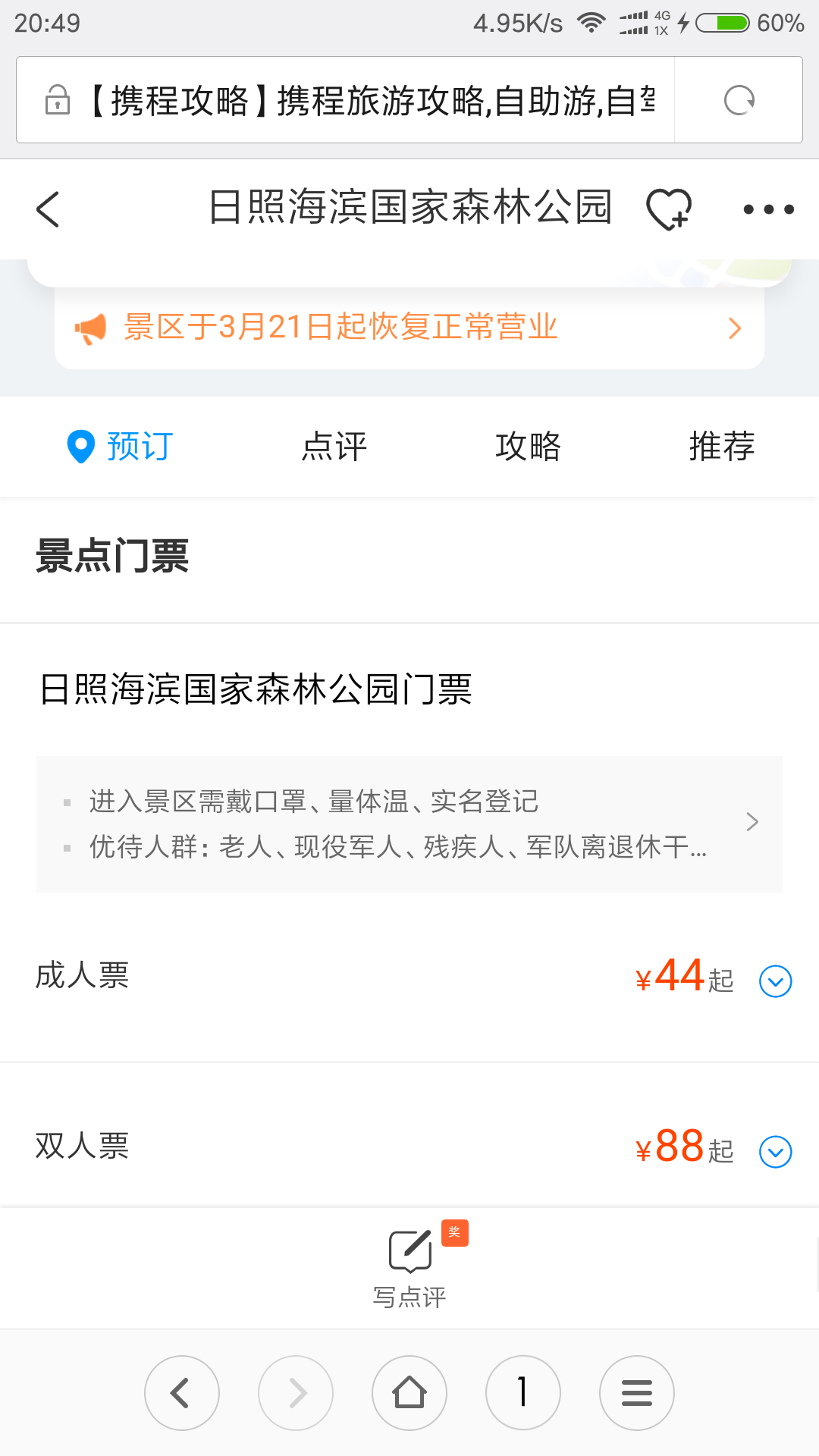The width and height of the screenshot is (819, 1456).
Task: Expand the 双人票 ticket options
Action: coord(775,1152)
